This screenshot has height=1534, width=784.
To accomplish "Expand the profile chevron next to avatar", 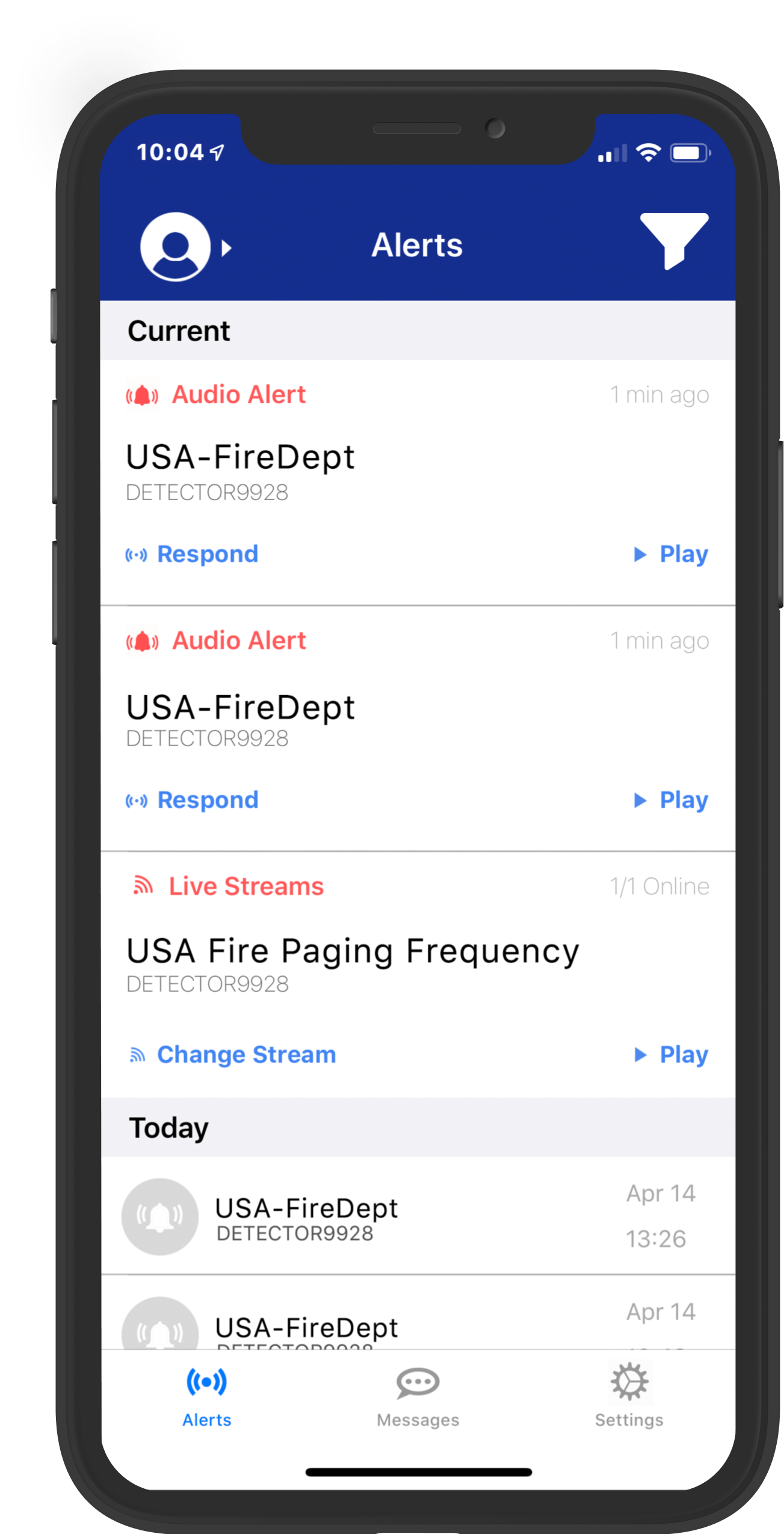I will click(227, 247).
